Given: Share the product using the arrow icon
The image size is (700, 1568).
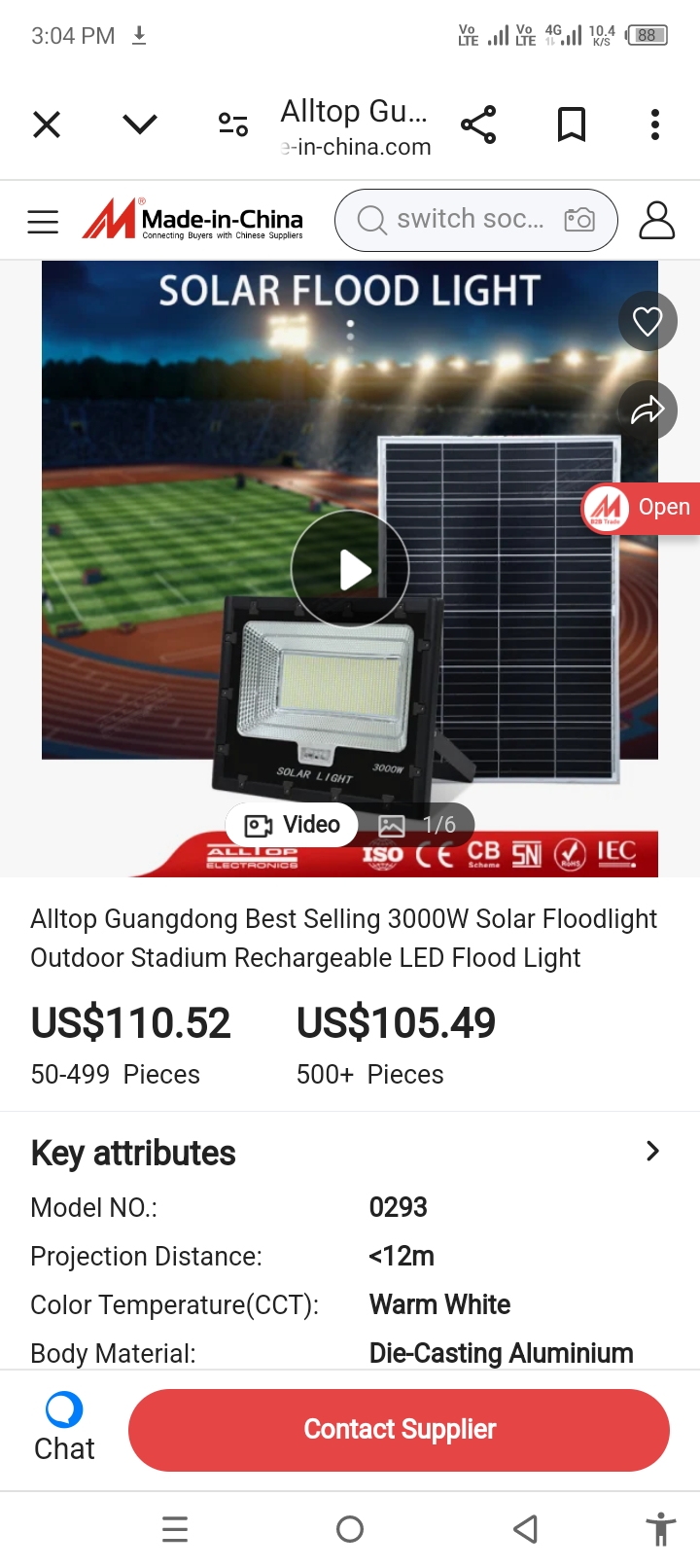Looking at the screenshot, I should (647, 410).
